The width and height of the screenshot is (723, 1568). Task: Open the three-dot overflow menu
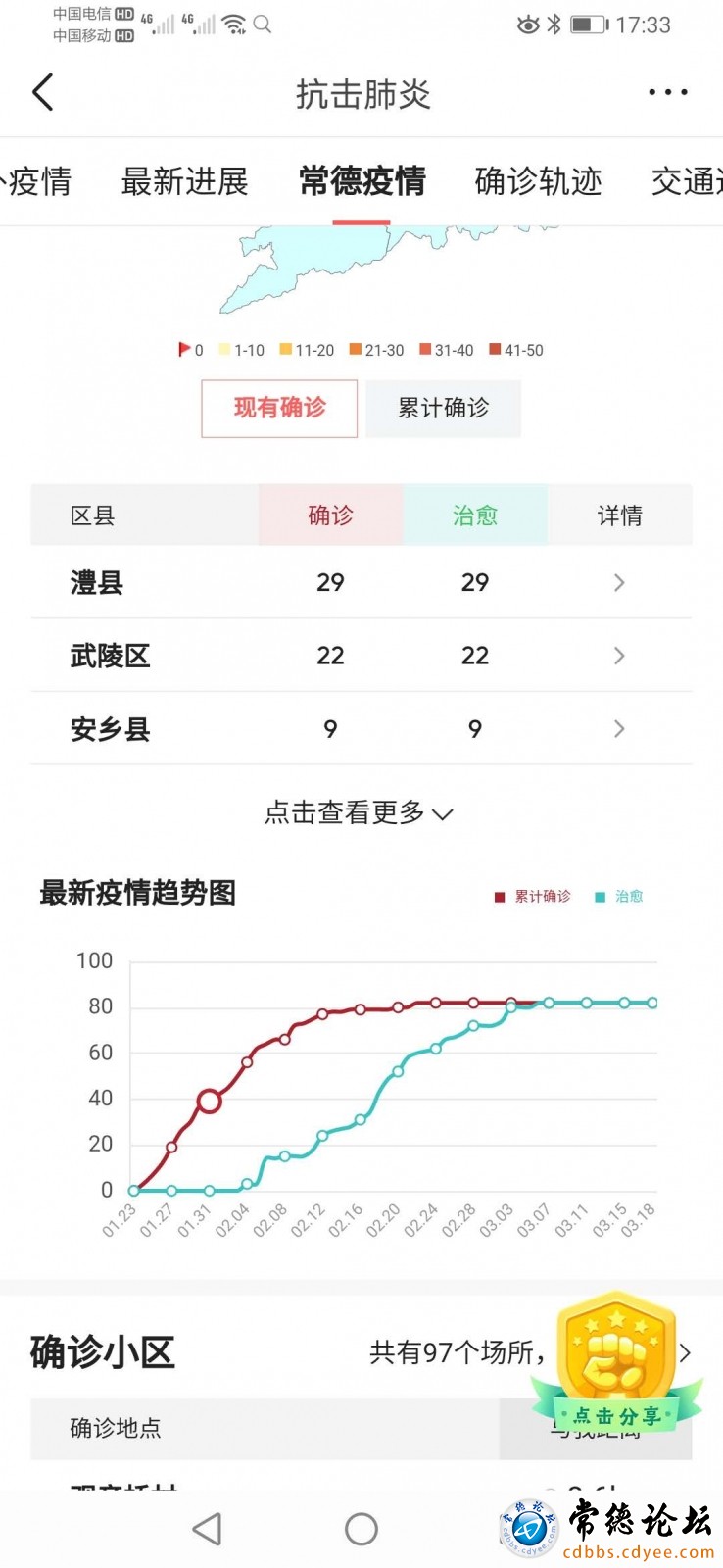click(668, 93)
